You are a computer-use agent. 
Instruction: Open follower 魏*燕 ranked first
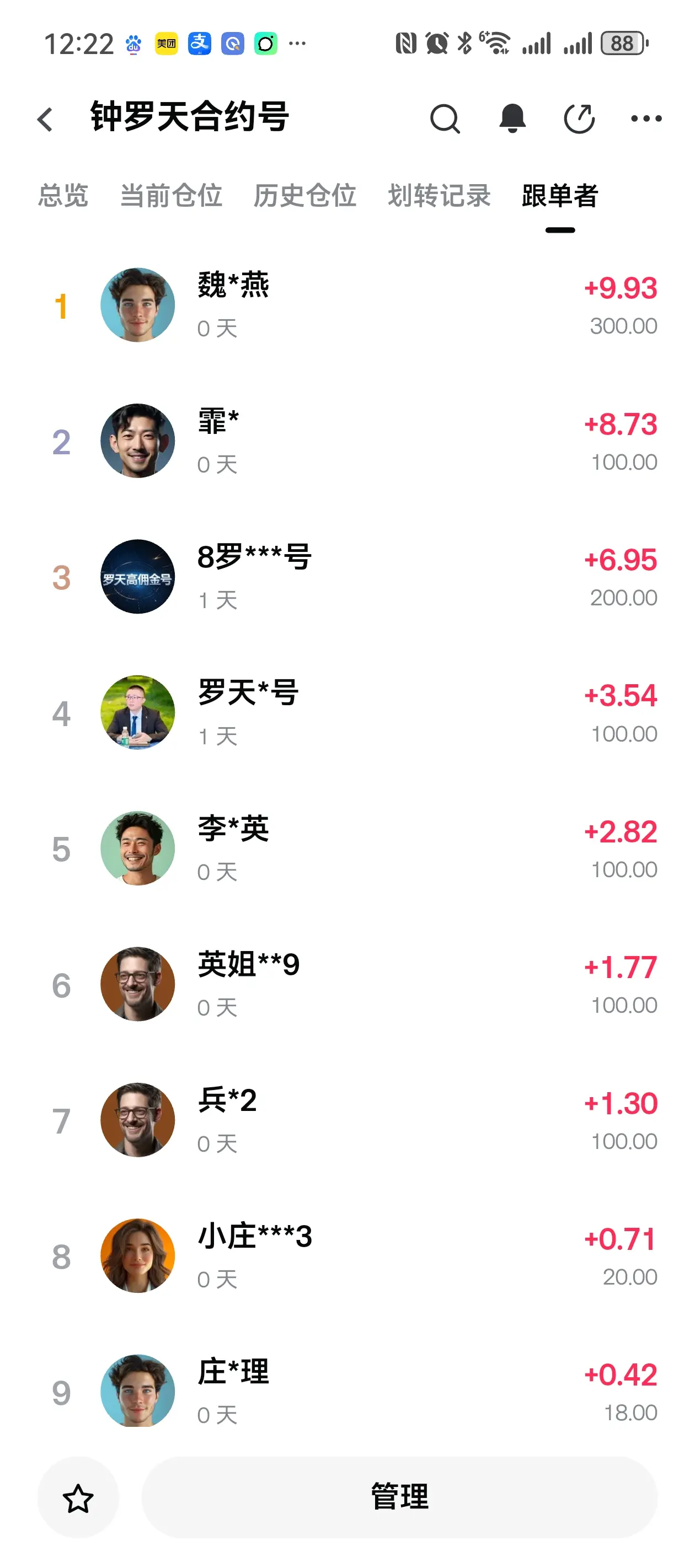(347, 305)
